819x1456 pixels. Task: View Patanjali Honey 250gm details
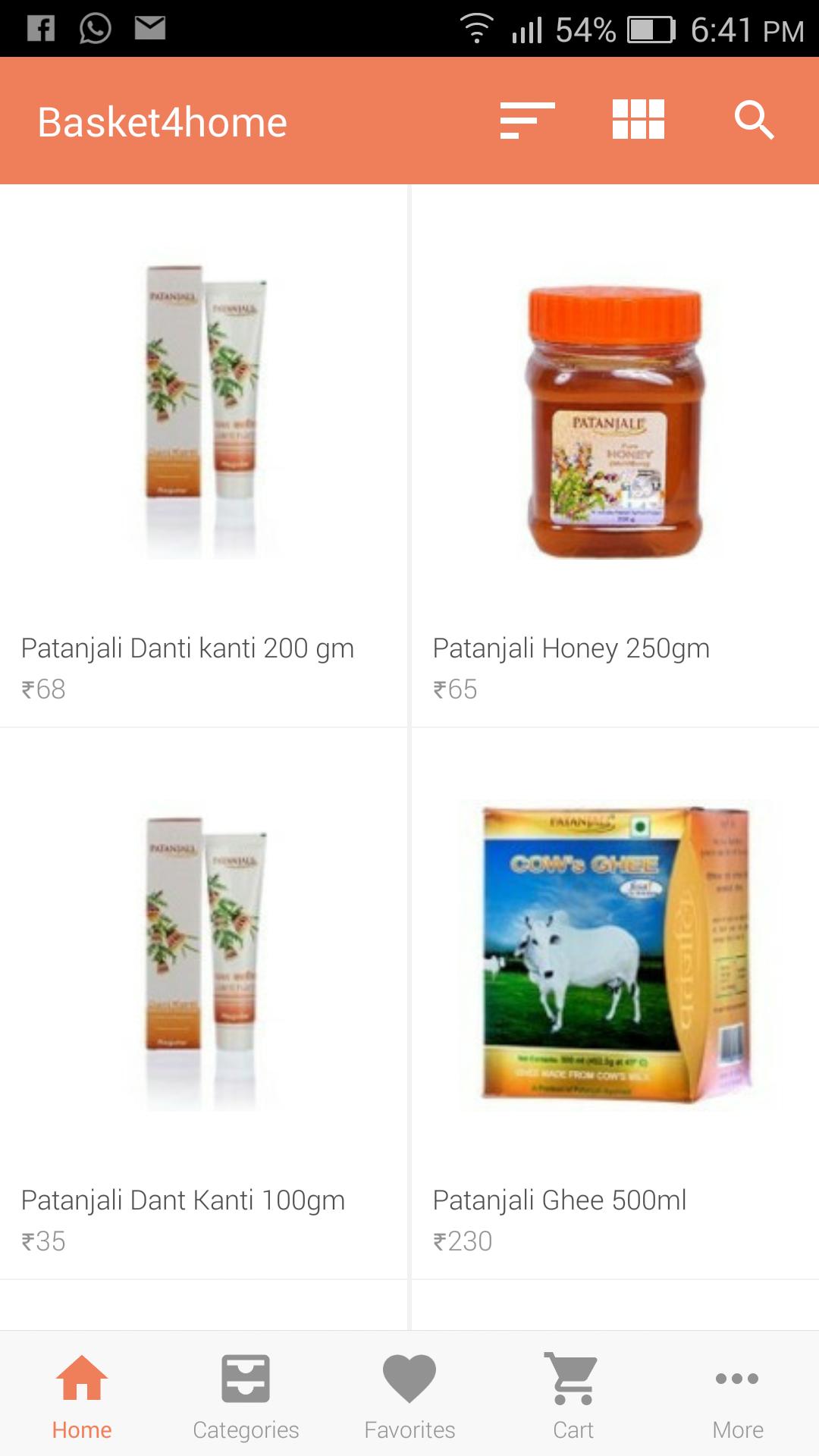pos(614,455)
